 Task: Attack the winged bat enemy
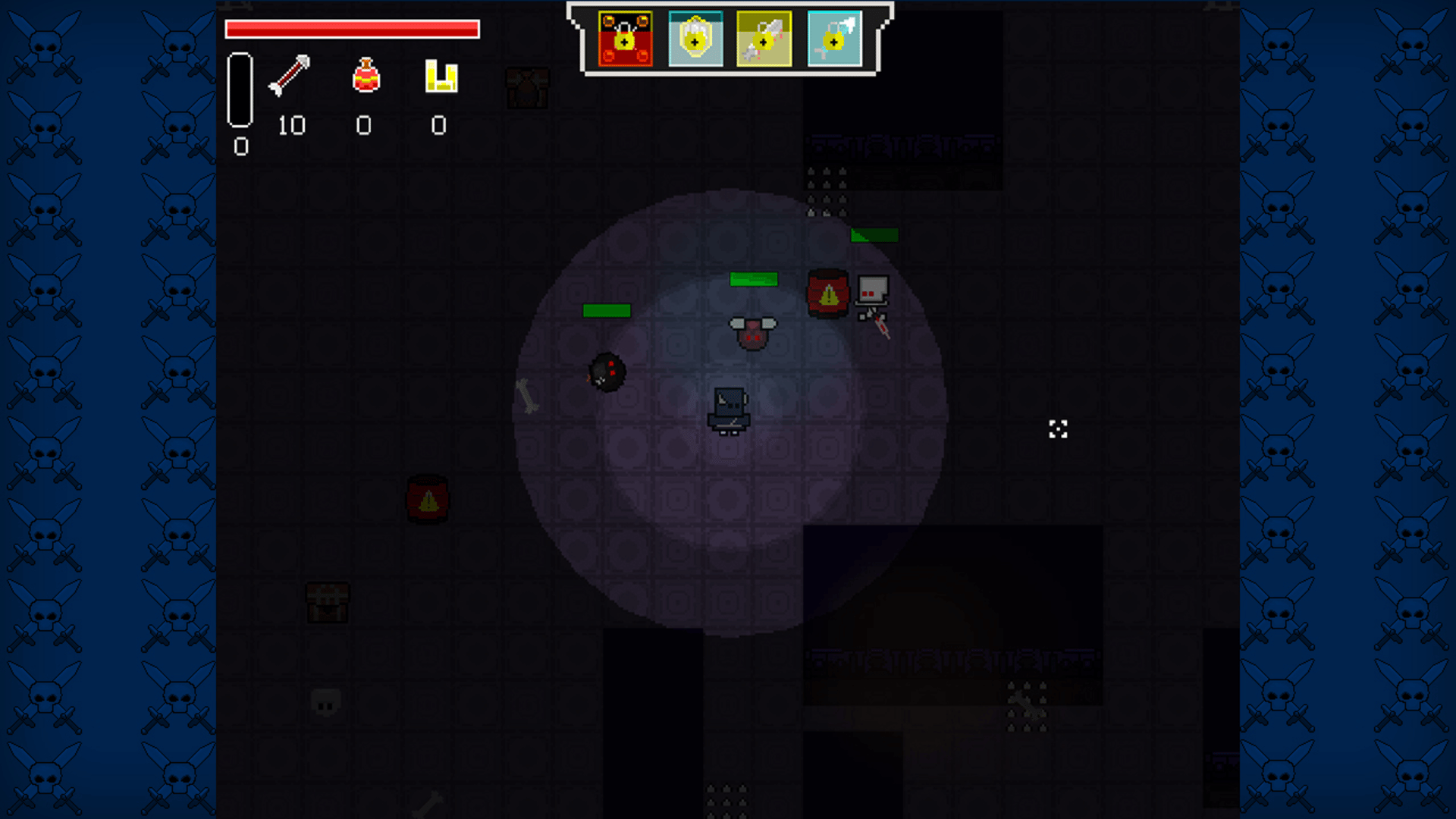[x=752, y=333]
